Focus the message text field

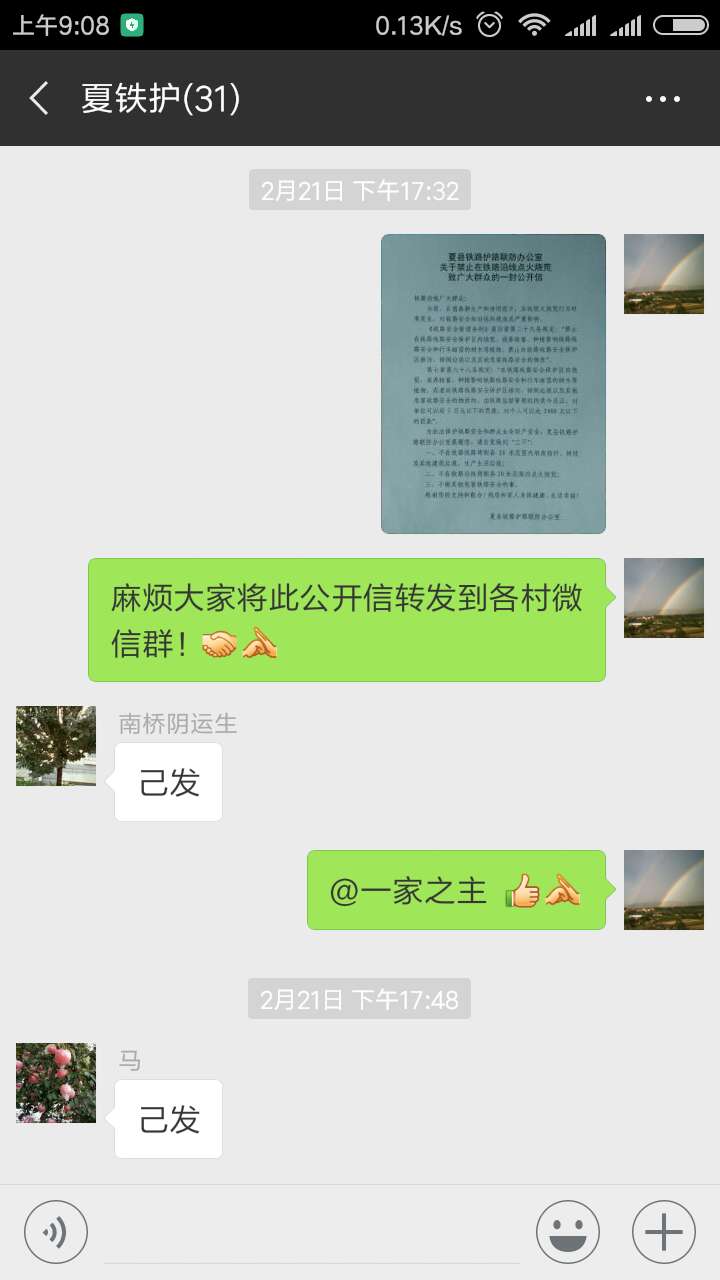tap(310, 1232)
